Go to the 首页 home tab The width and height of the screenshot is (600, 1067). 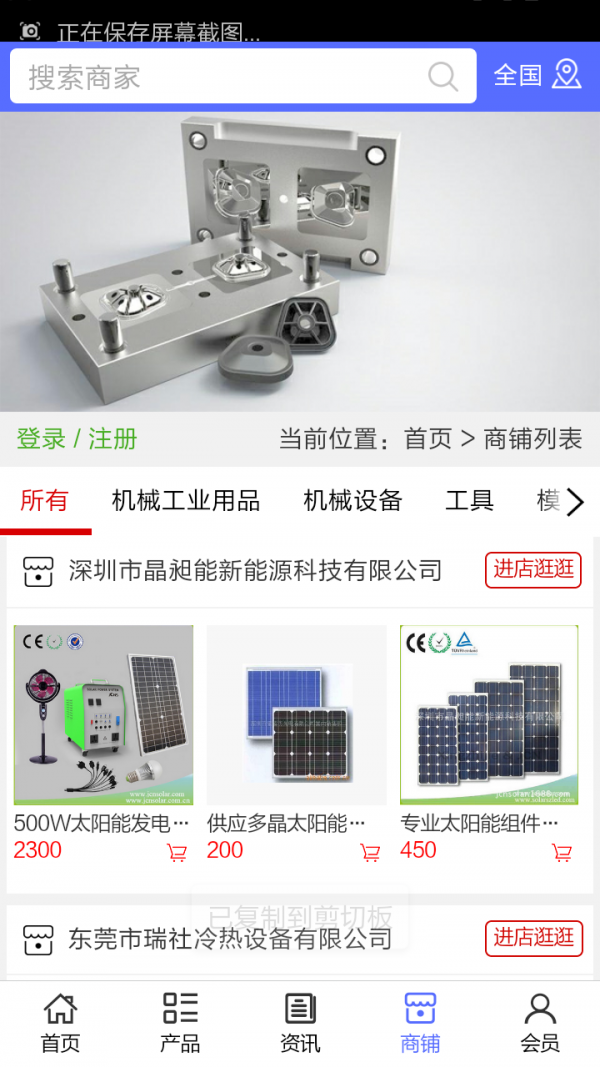tap(60, 1023)
